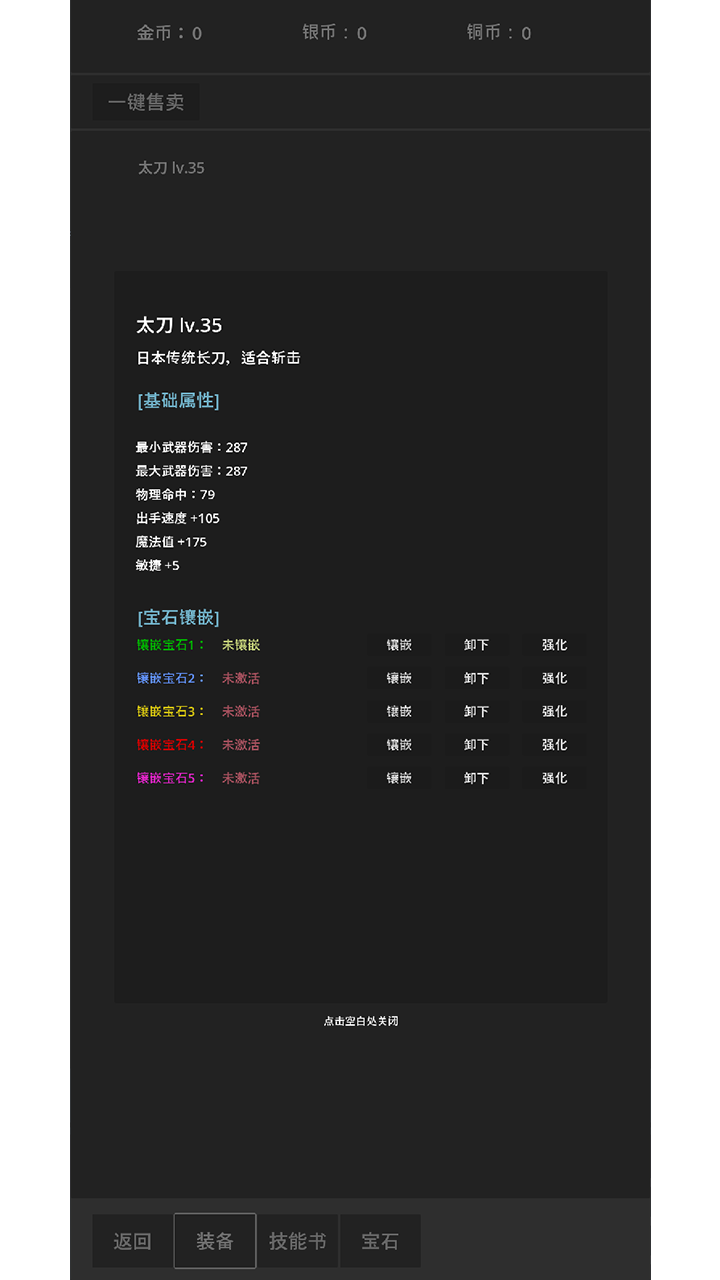Tap 镶嵌 for 镶嵌宝石2
Viewport: 720px width, 1280px height.
click(399, 678)
